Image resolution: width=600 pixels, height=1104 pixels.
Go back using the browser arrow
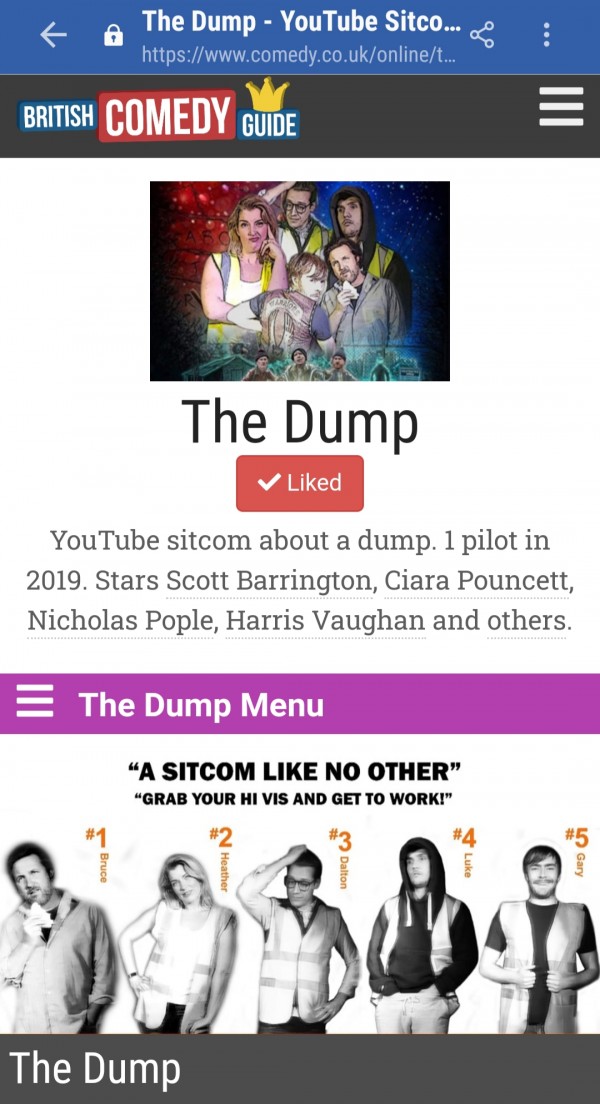[x=53, y=36]
